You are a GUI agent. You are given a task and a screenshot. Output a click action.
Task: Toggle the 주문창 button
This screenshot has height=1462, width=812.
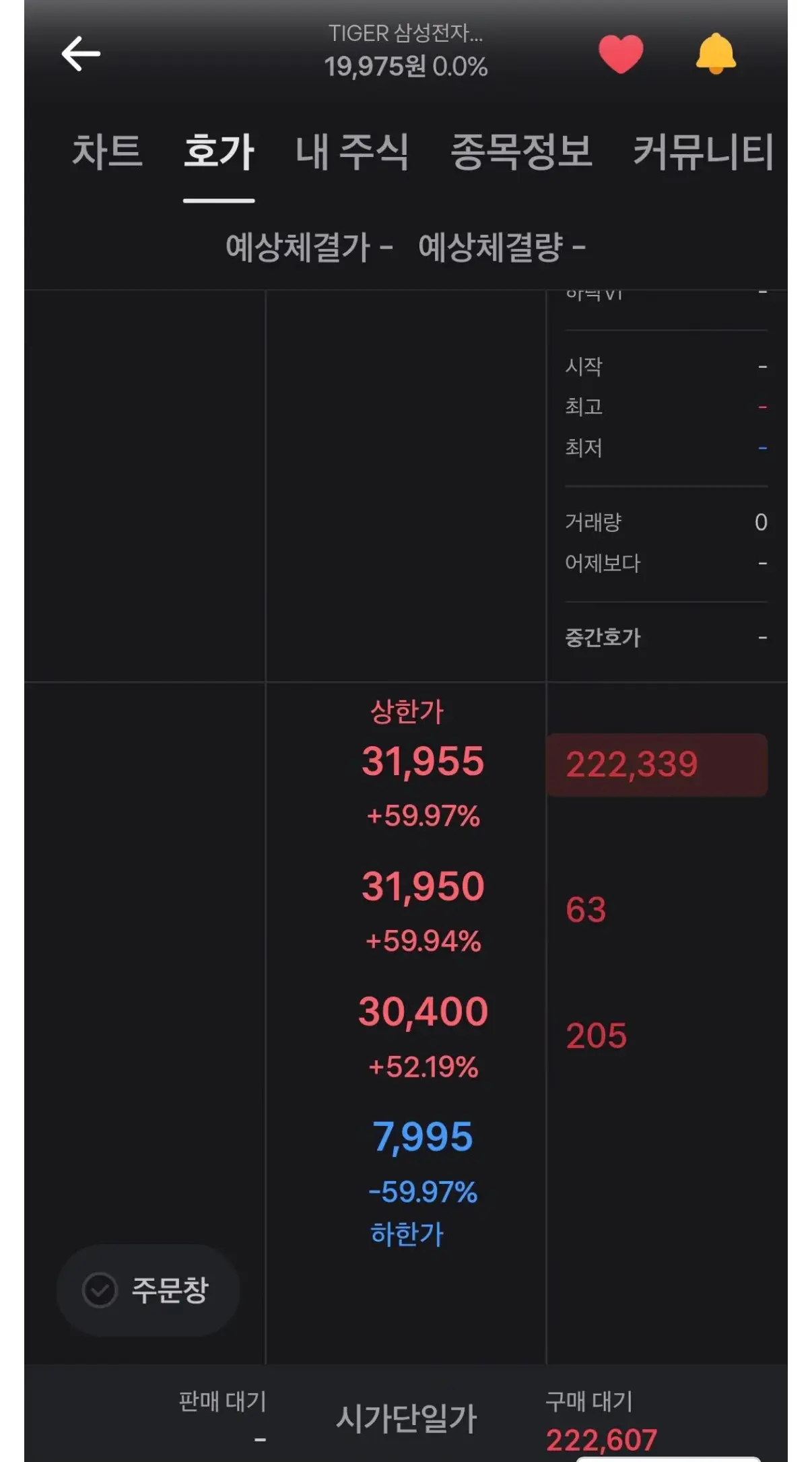coord(148,1290)
